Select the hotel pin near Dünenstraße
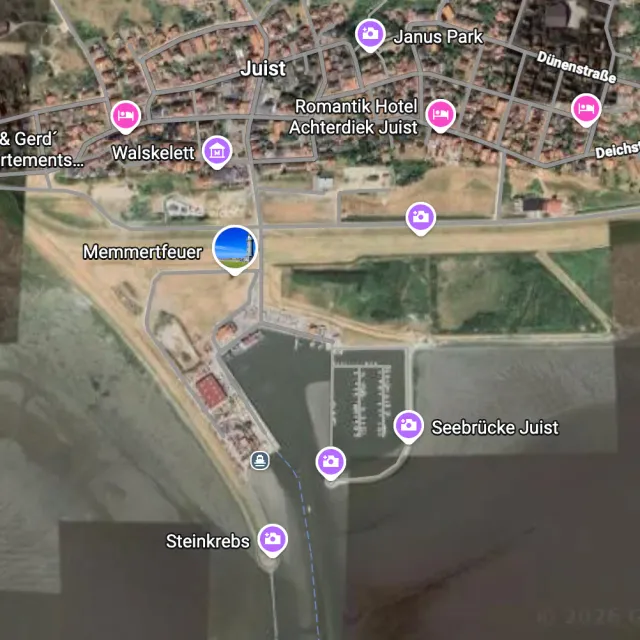Viewport: 640px width, 640px height. pos(586,108)
